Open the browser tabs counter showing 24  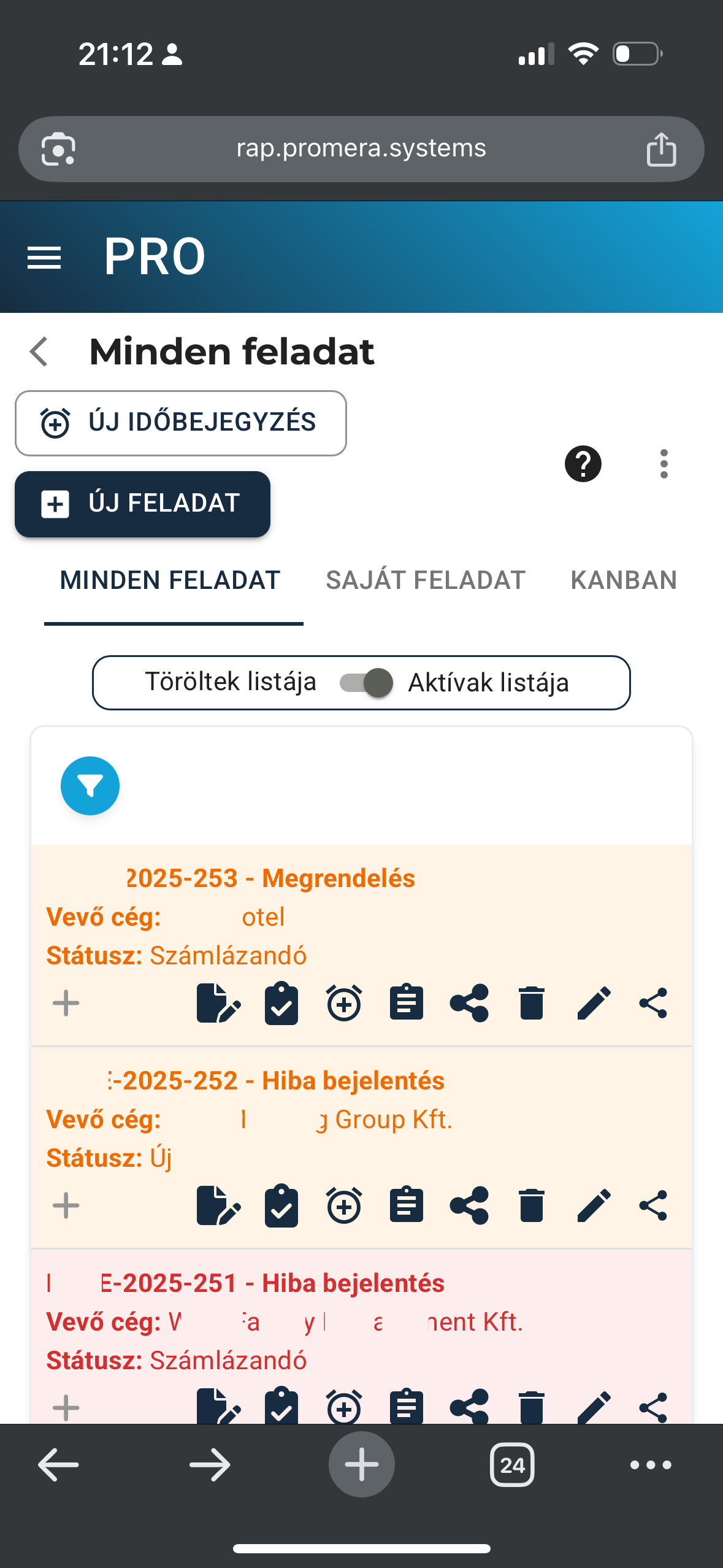(x=512, y=1465)
